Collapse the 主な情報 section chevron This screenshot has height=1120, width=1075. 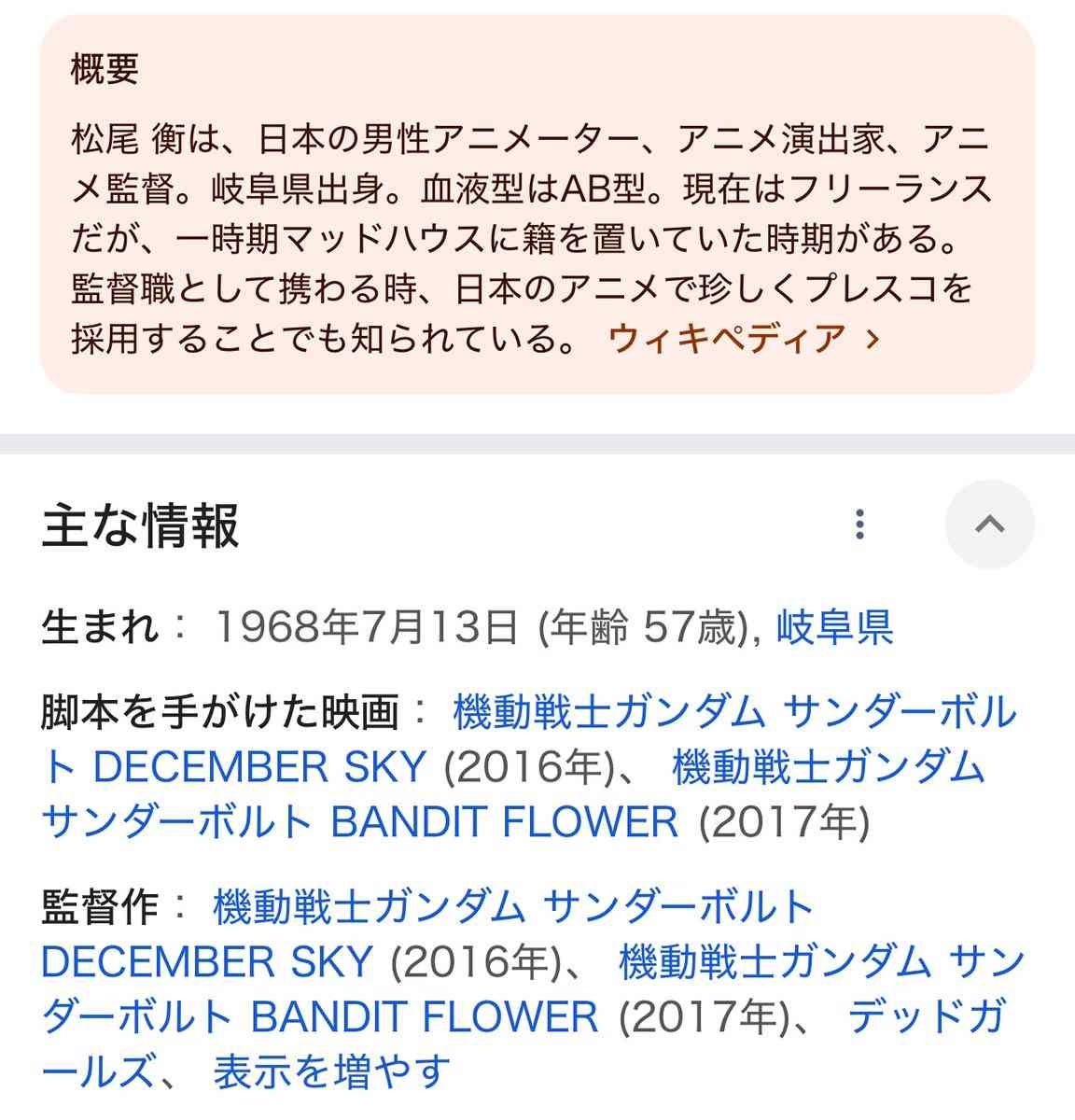pyautogui.click(x=989, y=525)
